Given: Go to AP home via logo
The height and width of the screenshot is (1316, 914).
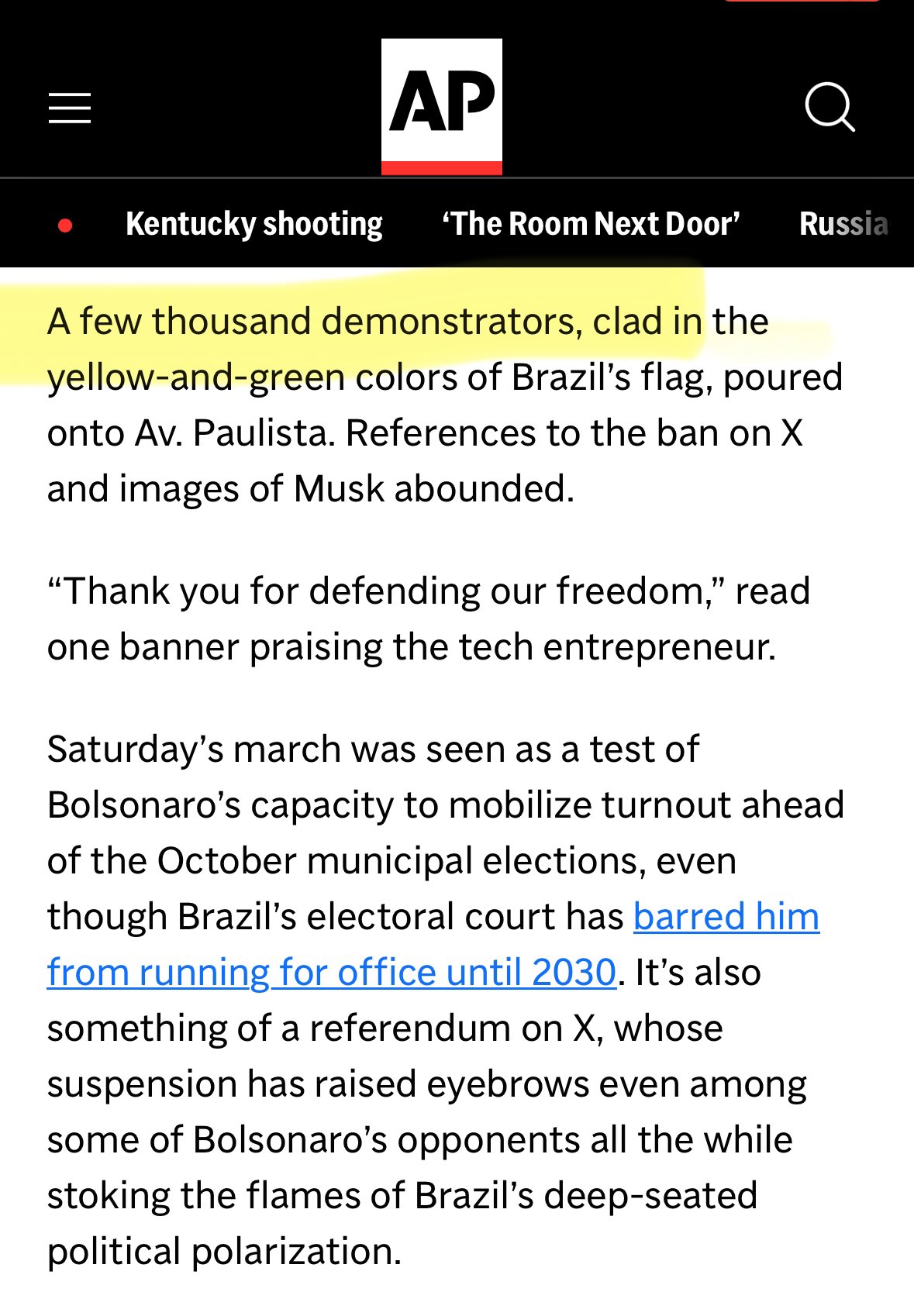Looking at the screenshot, I should coord(441,106).
